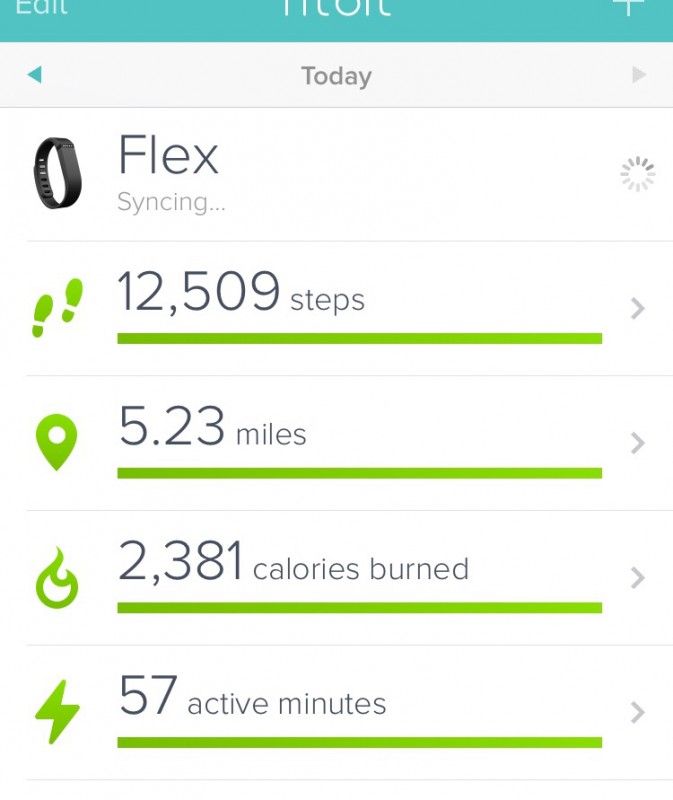The height and width of the screenshot is (800, 673).
Task: Tap the Edit button
Action: 41,8
